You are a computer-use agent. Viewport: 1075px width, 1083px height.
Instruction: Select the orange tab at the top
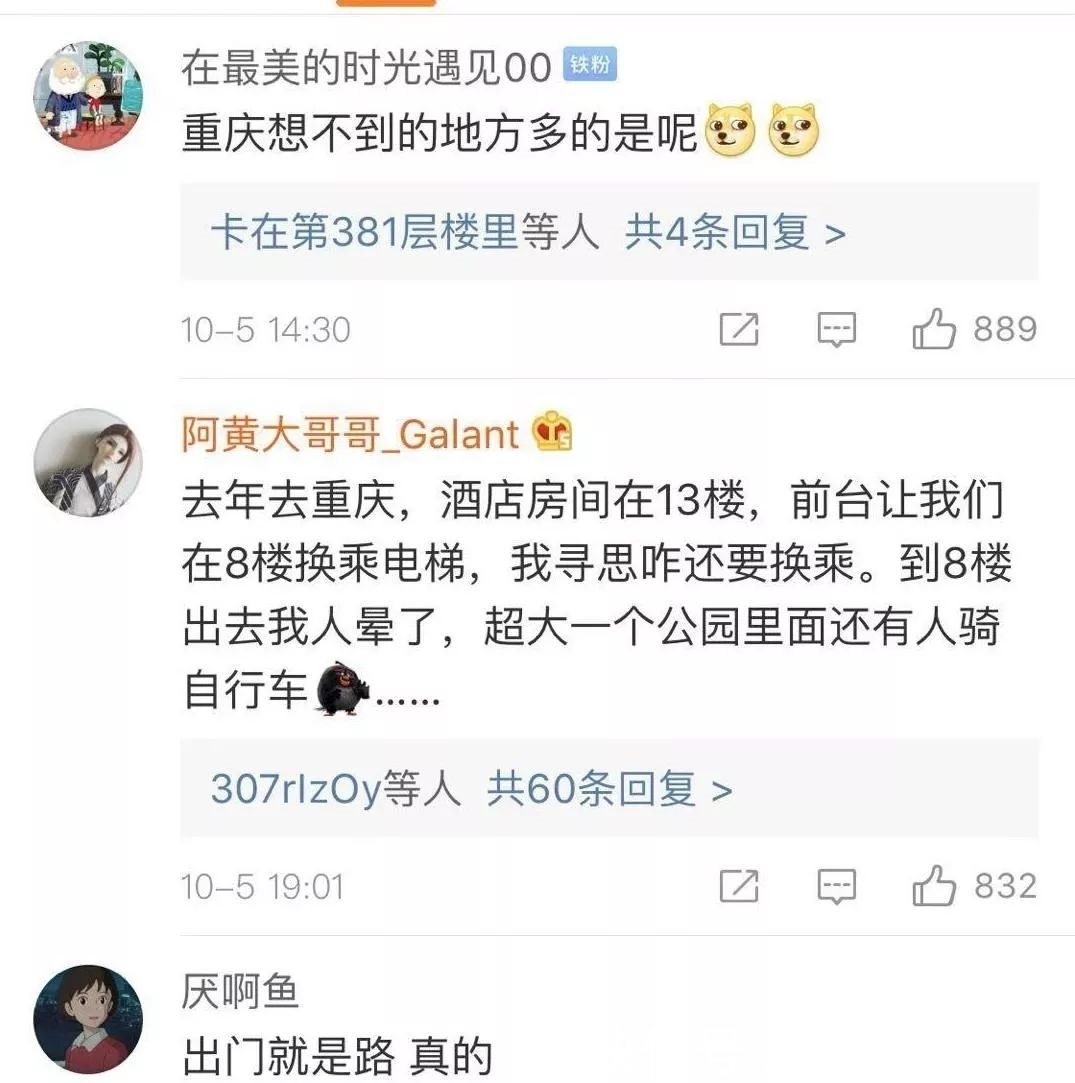pyautogui.click(x=386, y=6)
